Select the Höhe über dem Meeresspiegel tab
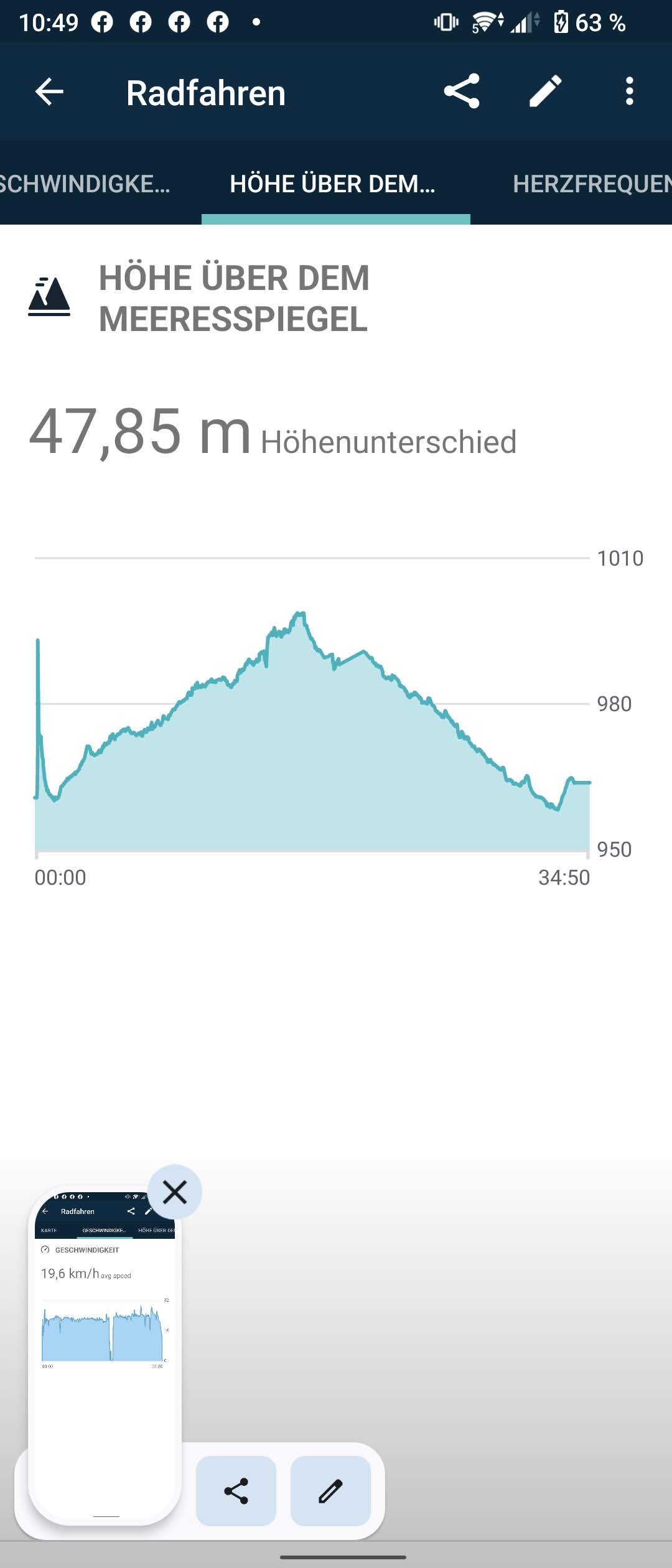672x1568 pixels. [335, 184]
